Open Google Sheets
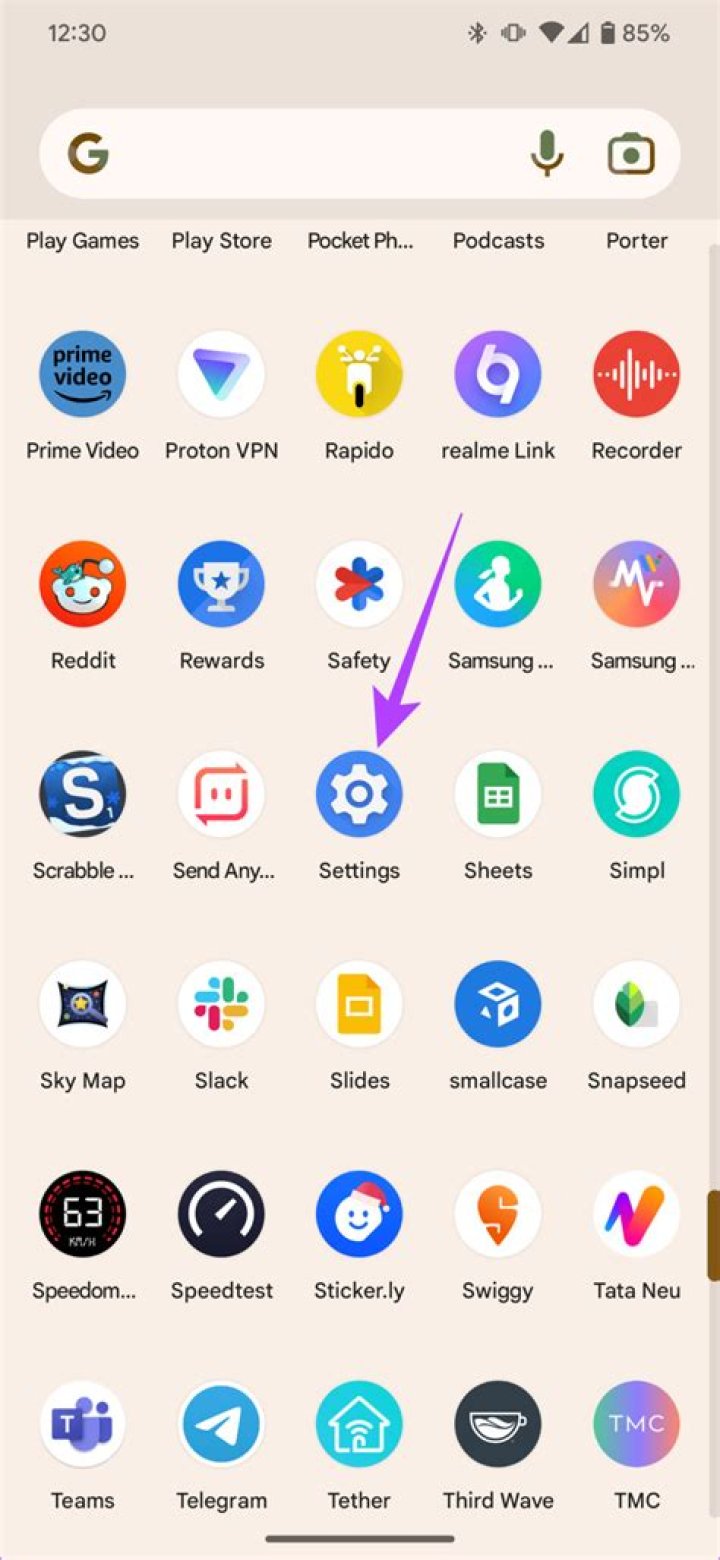Image resolution: width=720 pixels, height=1560 pixels. [x=498, y=795]
